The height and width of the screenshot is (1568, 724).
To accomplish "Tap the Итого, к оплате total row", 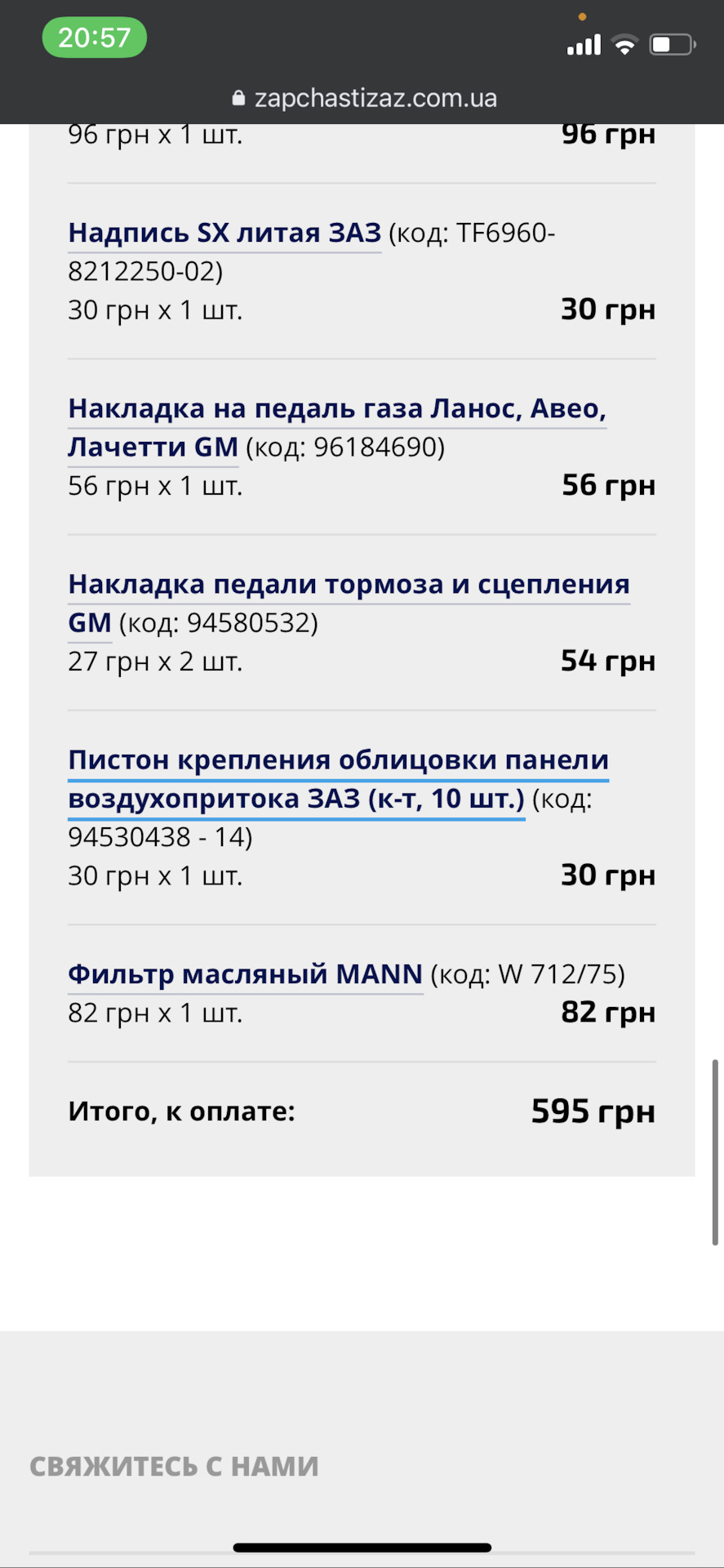I will pos(181,1111).
